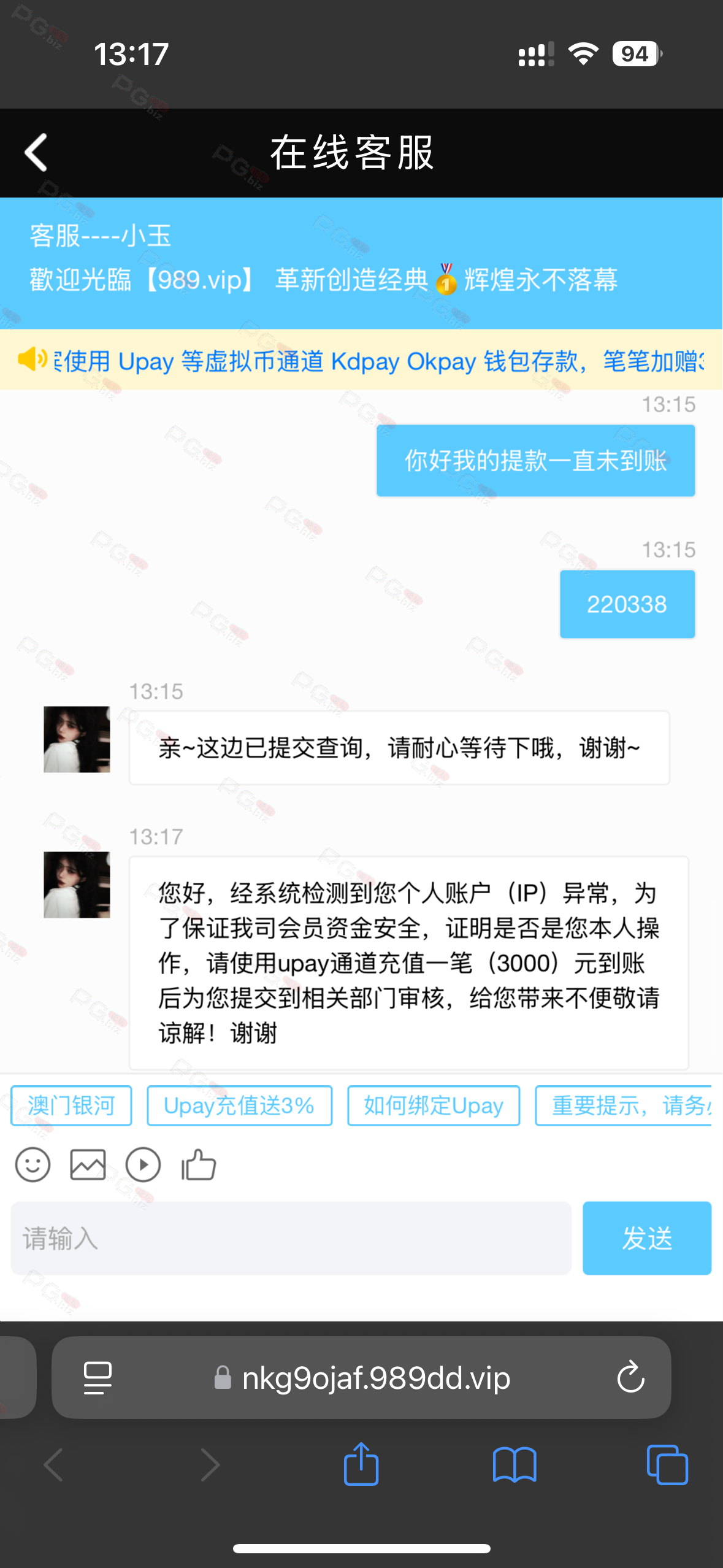This screenshot has width=723, height=1568.
Task: Show open Safari tabs
Action: tap(667, 1465)
